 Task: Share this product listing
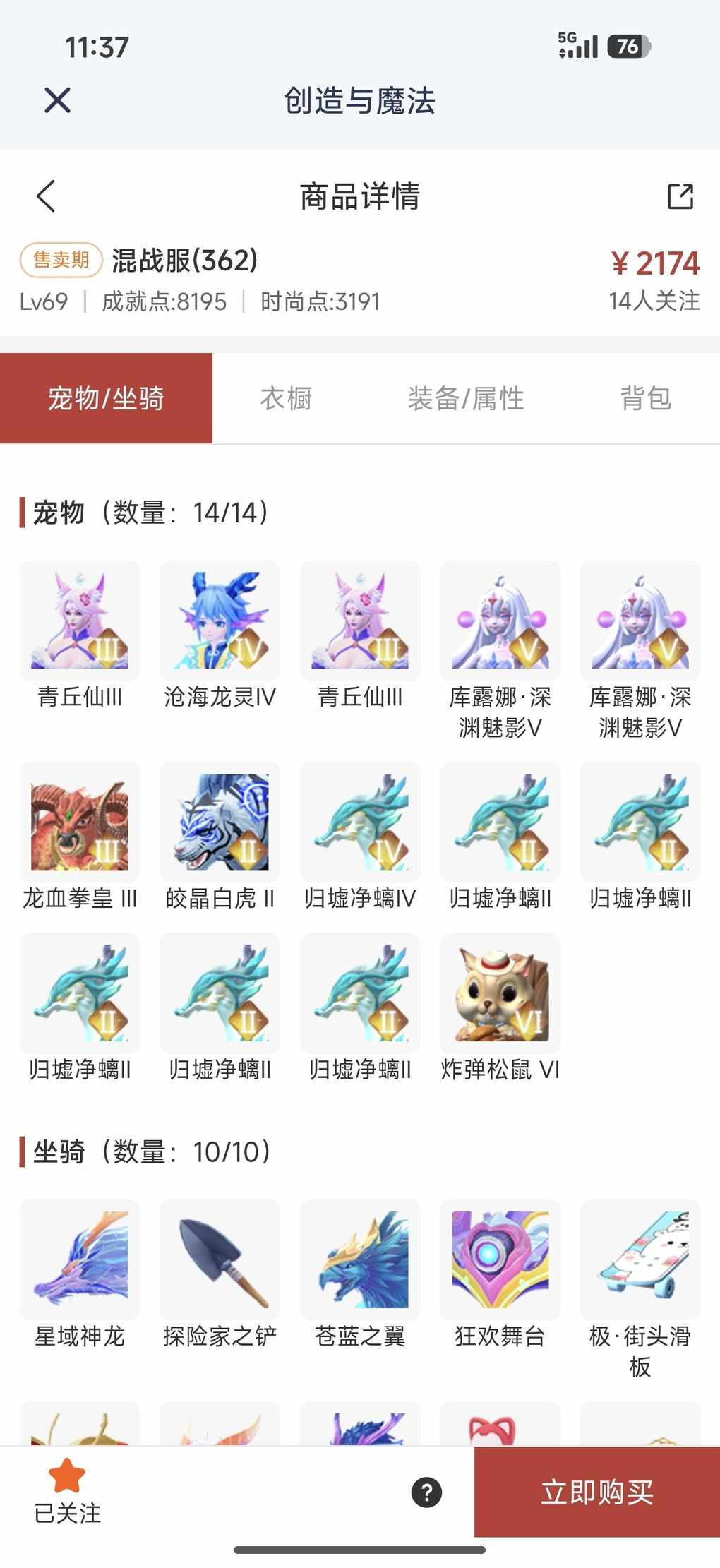[680, 196]
